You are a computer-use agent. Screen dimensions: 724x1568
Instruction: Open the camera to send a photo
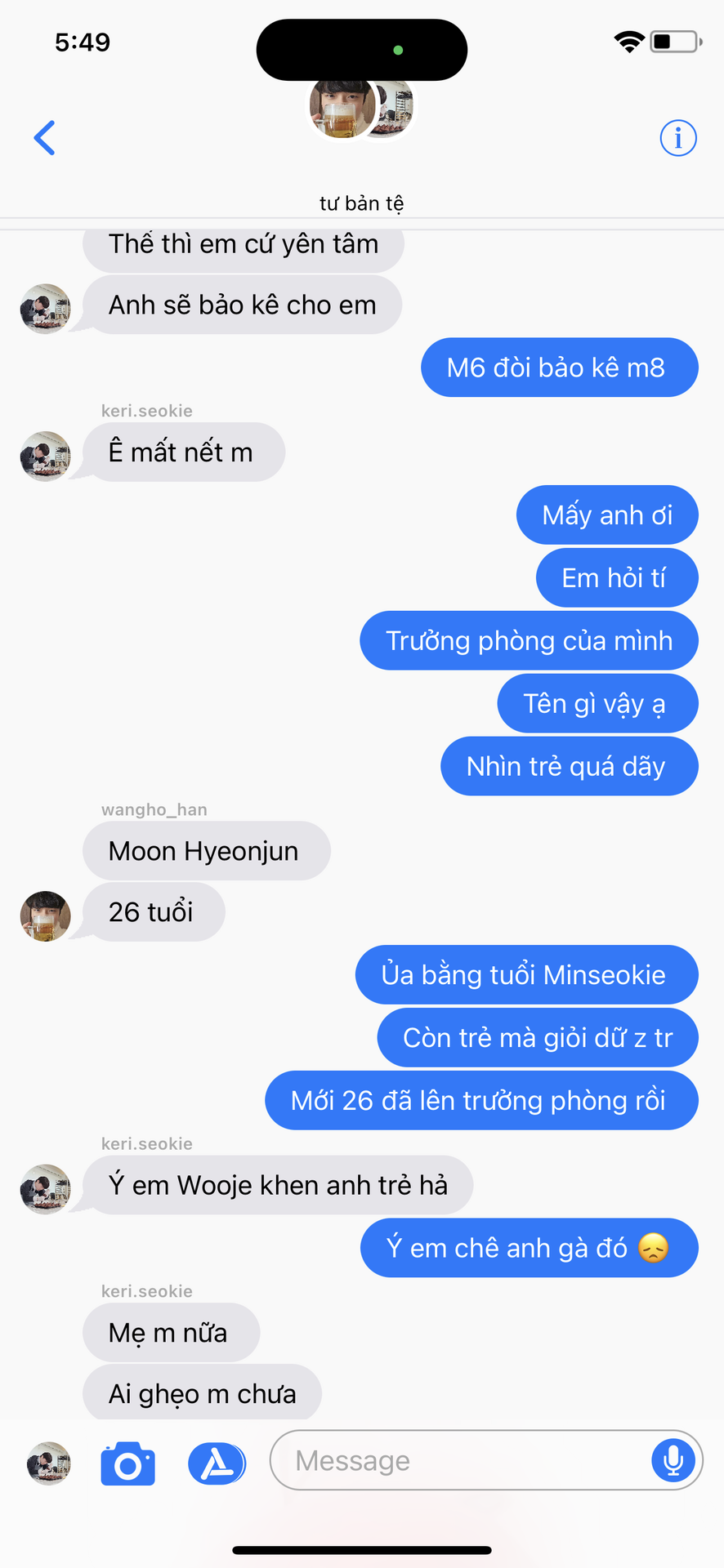(x=127, y=1463)
